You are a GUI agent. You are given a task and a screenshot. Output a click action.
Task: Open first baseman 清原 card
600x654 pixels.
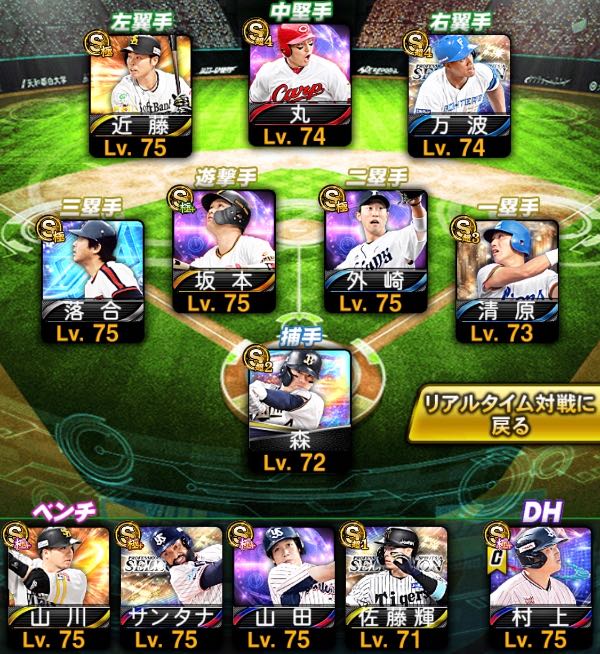point(507,281)
